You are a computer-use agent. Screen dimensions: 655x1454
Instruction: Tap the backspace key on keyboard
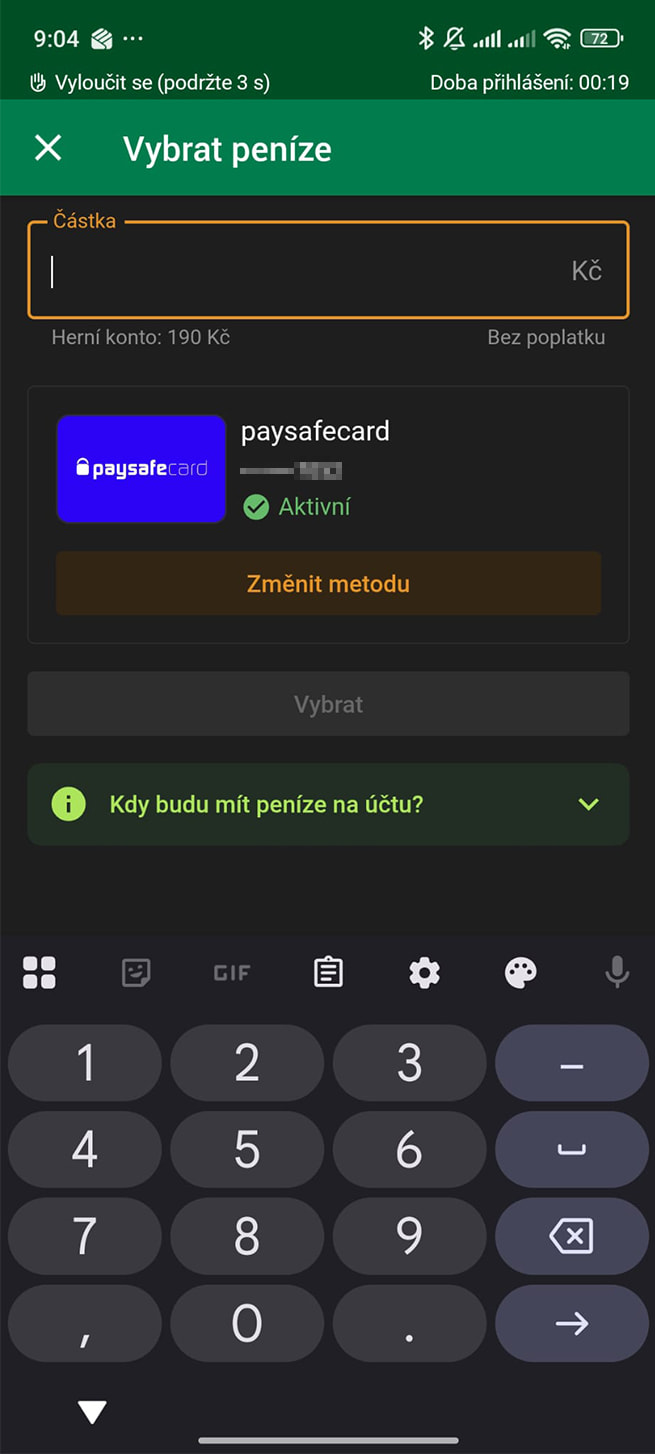tap(571, 1236)
